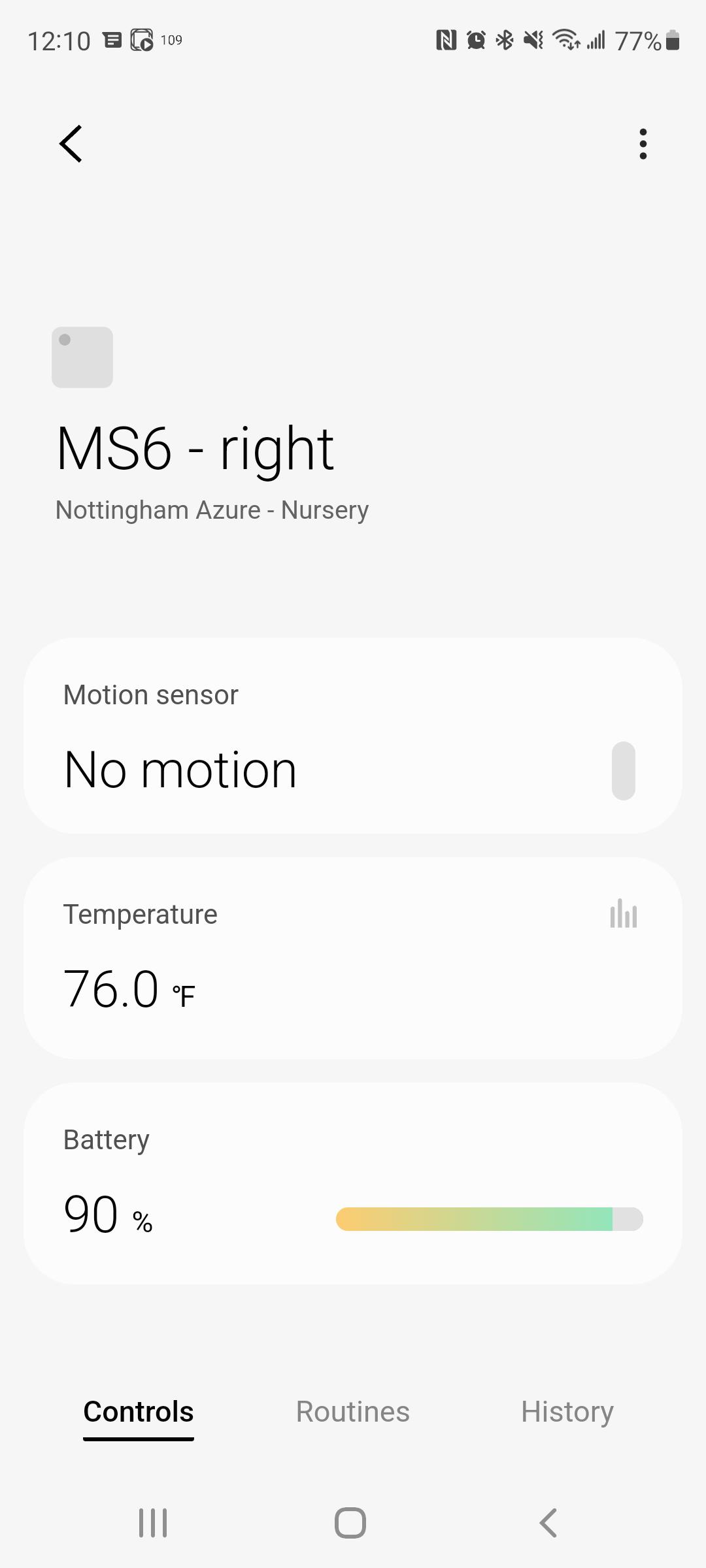Tap the battery indicator in the status bar
The width and height of the screenshot is (706, 1568).
tap(673, 41)
